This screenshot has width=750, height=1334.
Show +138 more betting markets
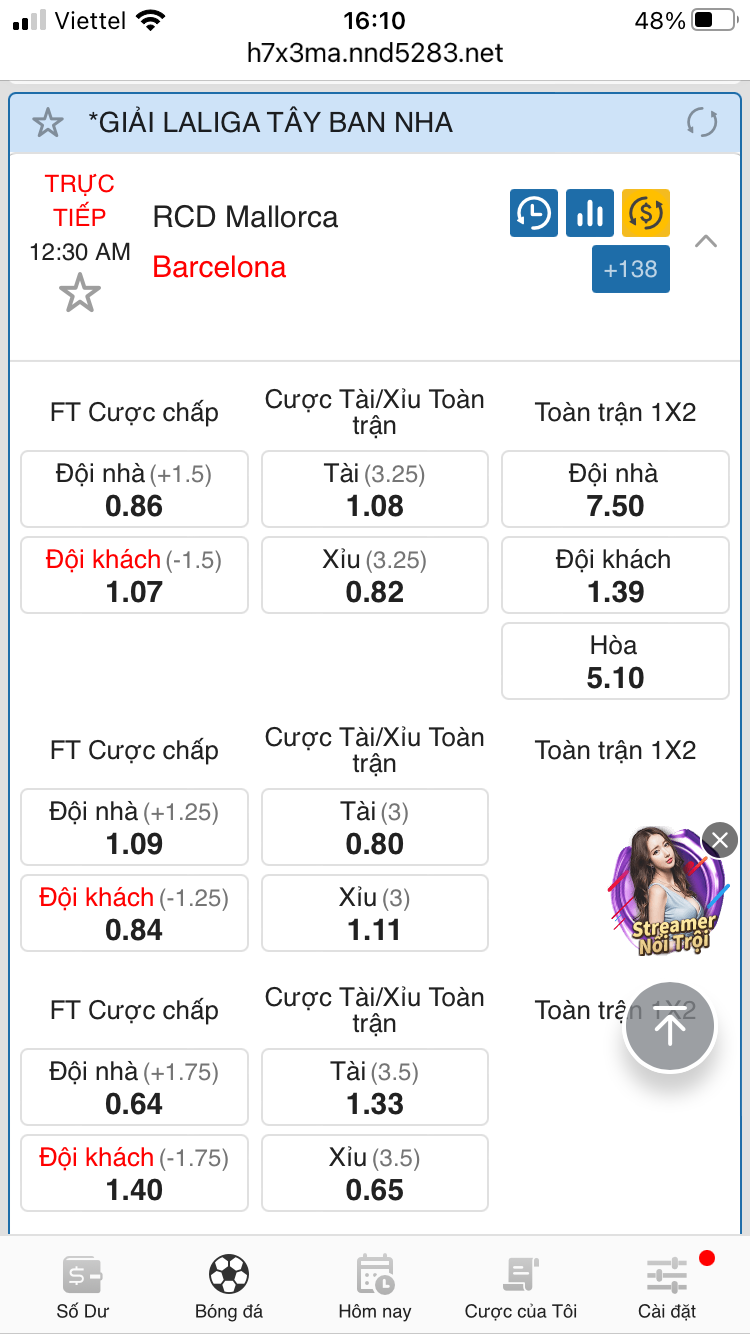(631, 269)
